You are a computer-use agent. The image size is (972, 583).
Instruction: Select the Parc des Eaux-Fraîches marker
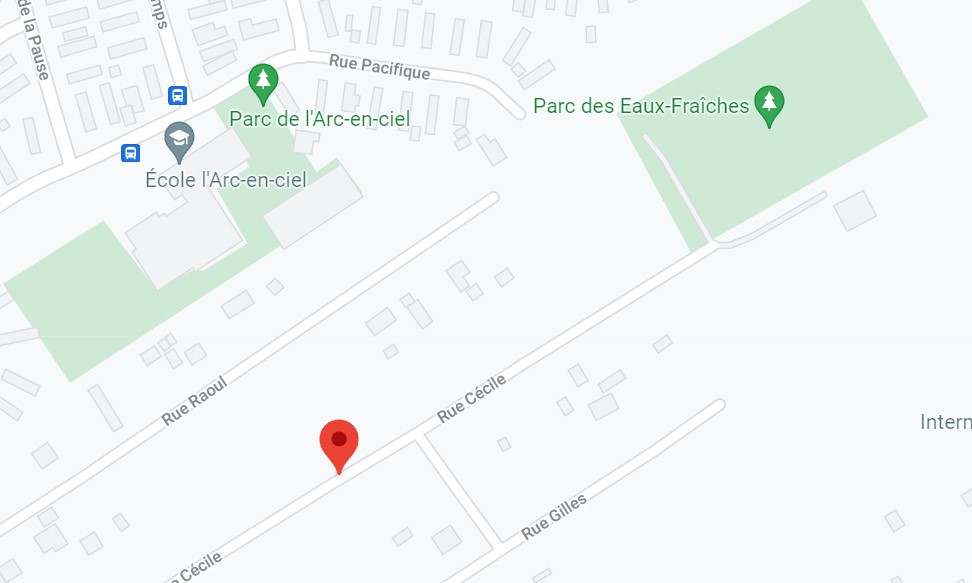click(x=768, y=104)
